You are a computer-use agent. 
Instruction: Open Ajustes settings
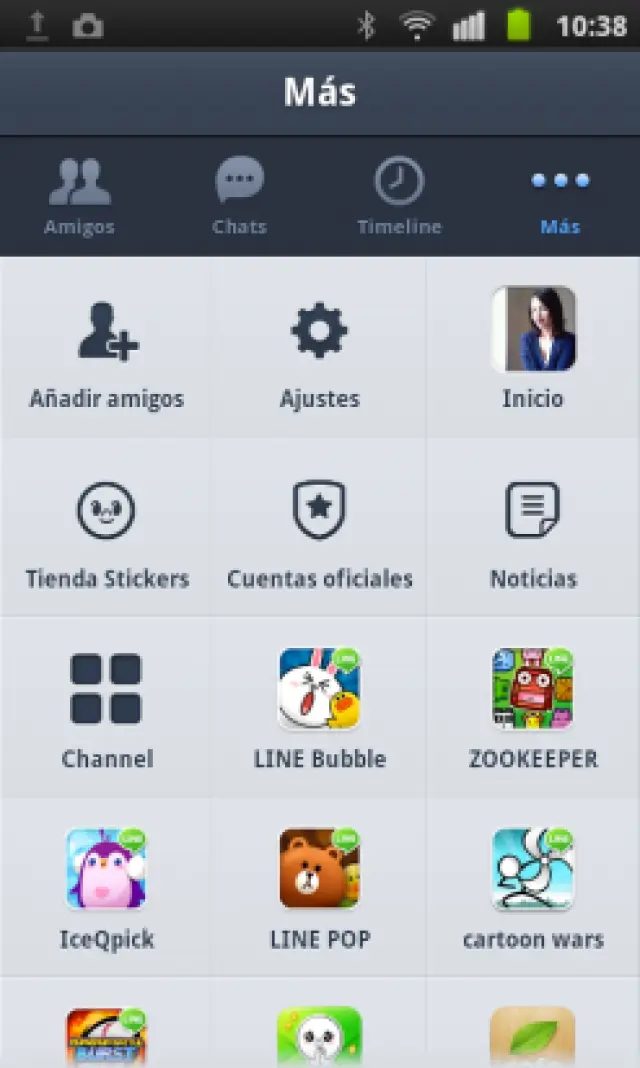pos(319,348)
